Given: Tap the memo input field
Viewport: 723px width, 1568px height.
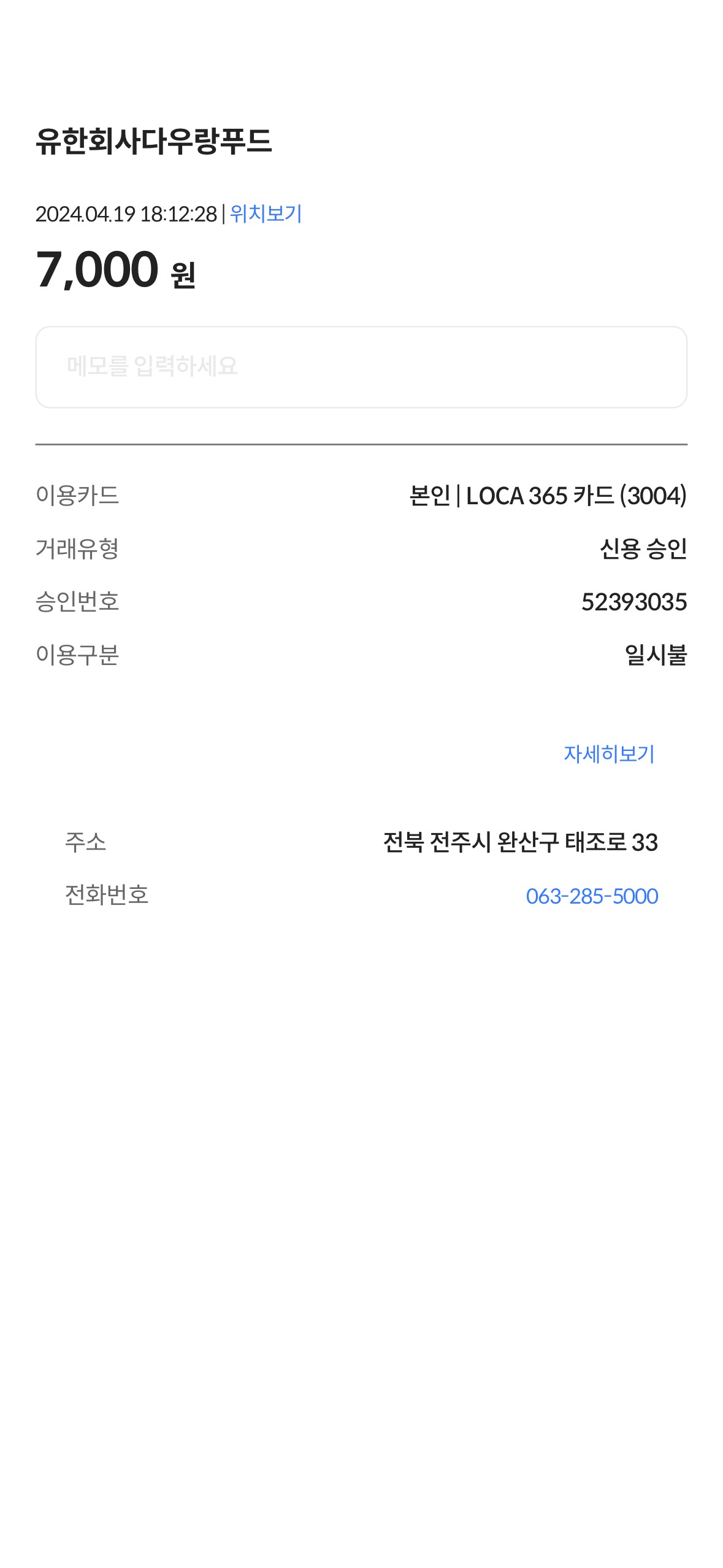Looking at the screenshot, I should [361, 367].
